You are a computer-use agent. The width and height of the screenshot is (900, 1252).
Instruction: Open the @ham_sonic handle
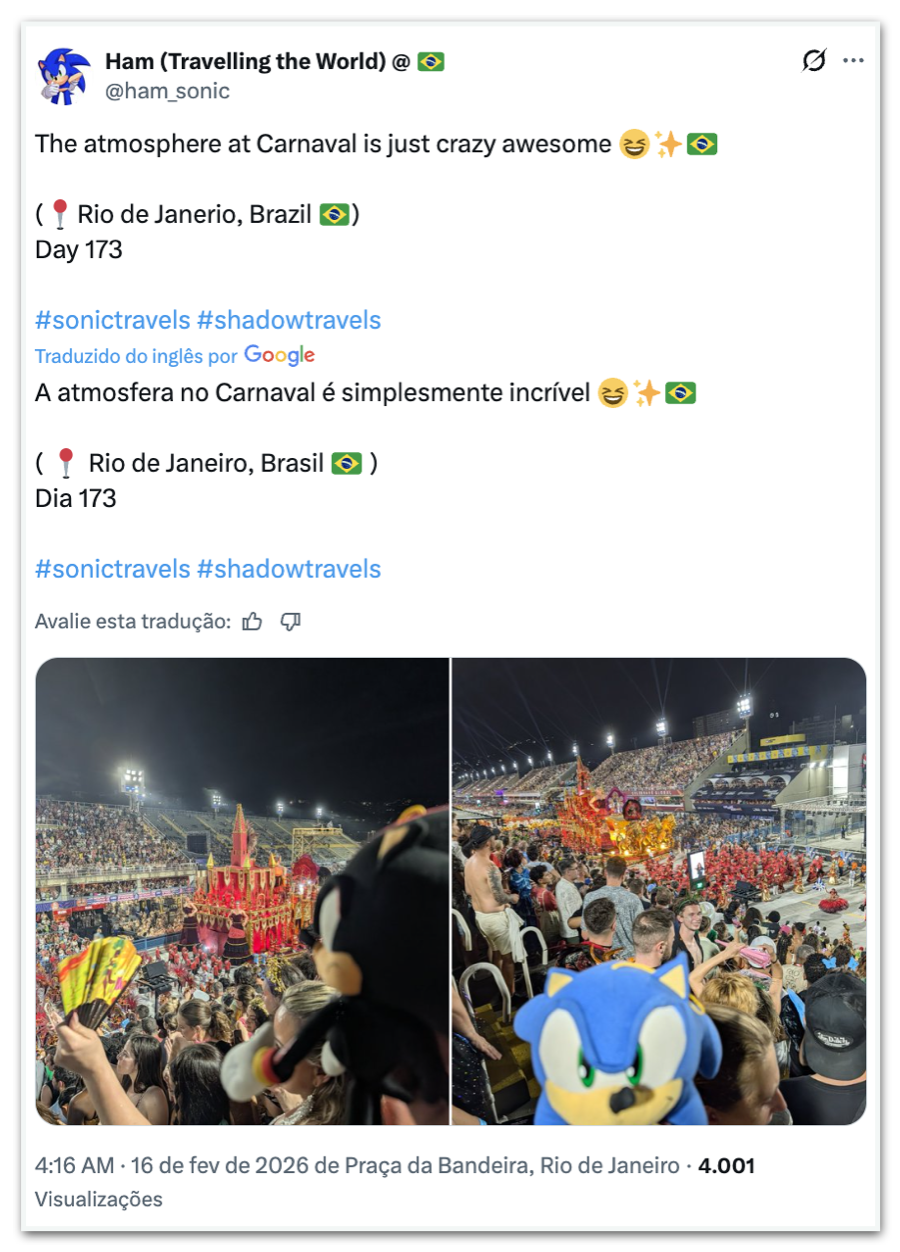pos(167,91)
